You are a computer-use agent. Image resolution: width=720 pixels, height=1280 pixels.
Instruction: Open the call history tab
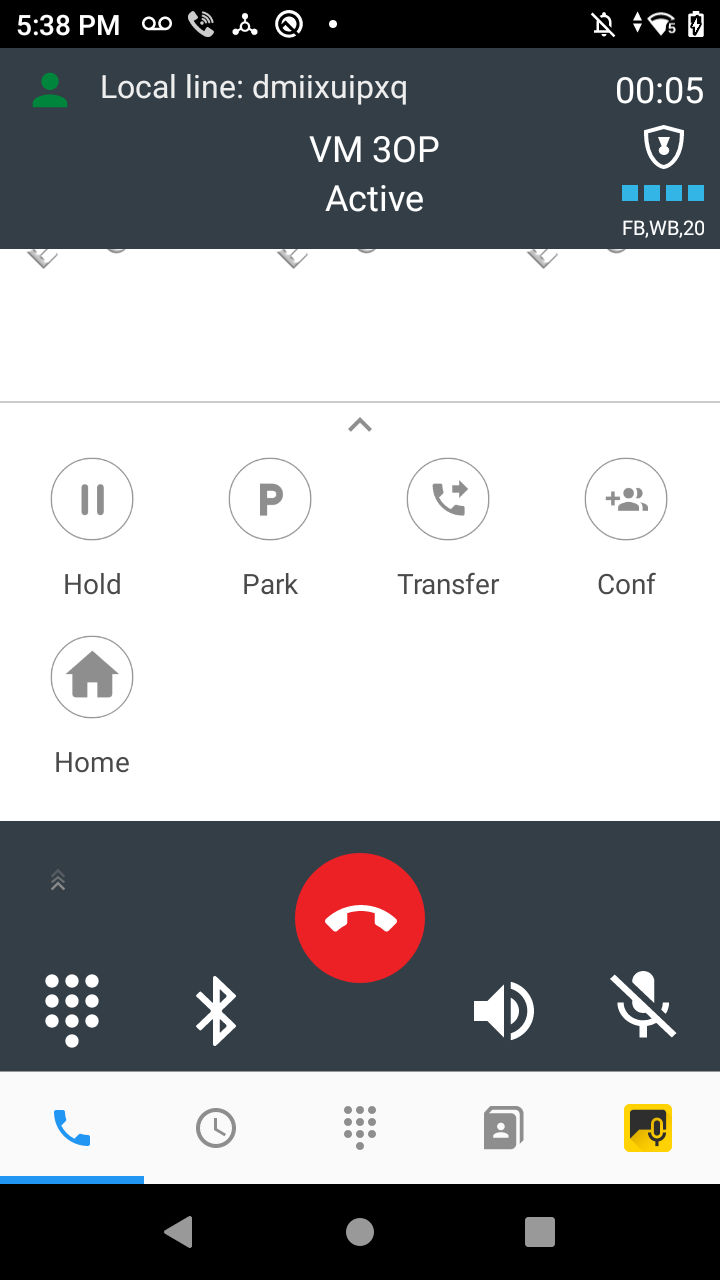(x=216, y=1128)
